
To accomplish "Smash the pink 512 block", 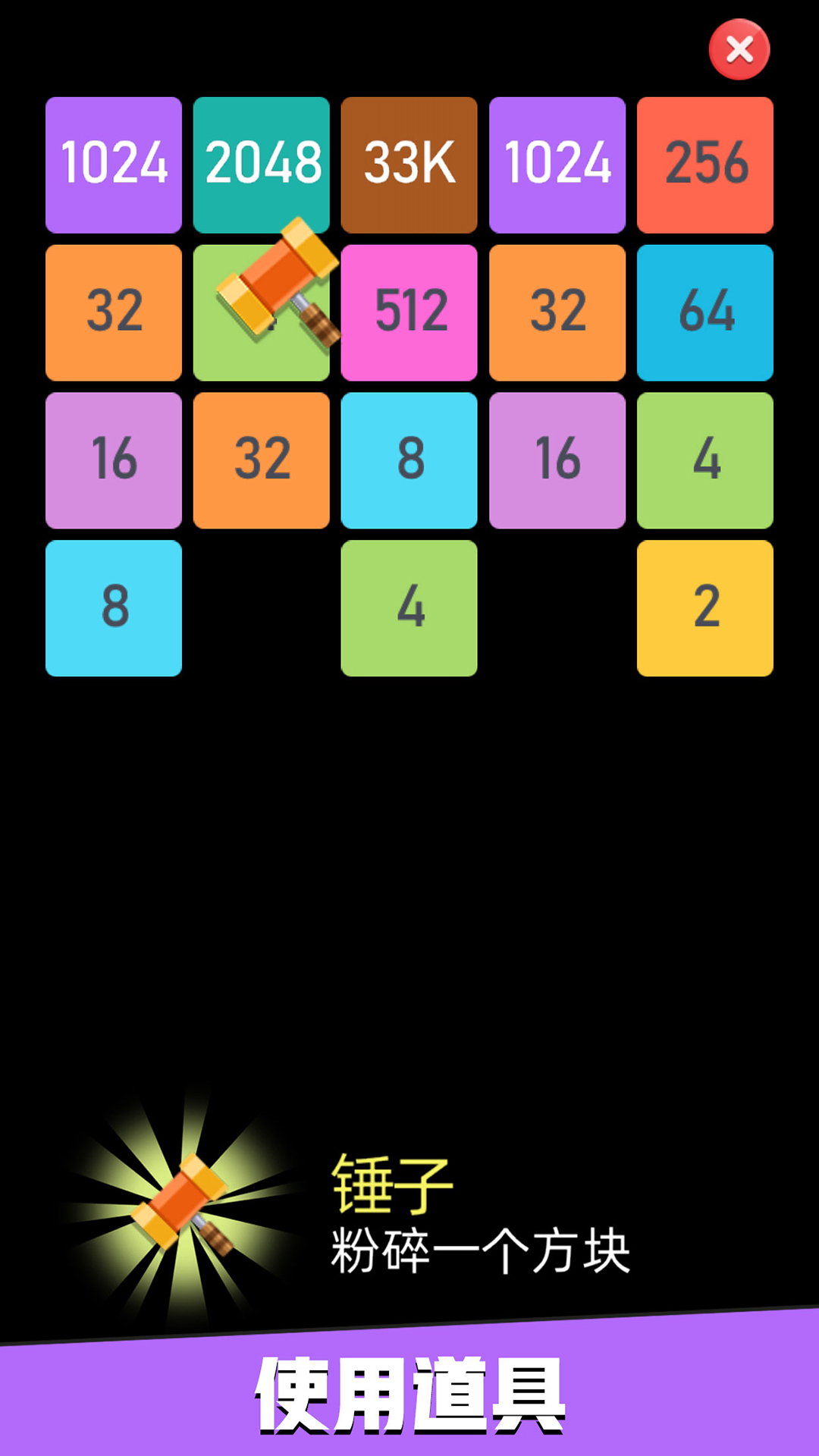I will 409,312.
